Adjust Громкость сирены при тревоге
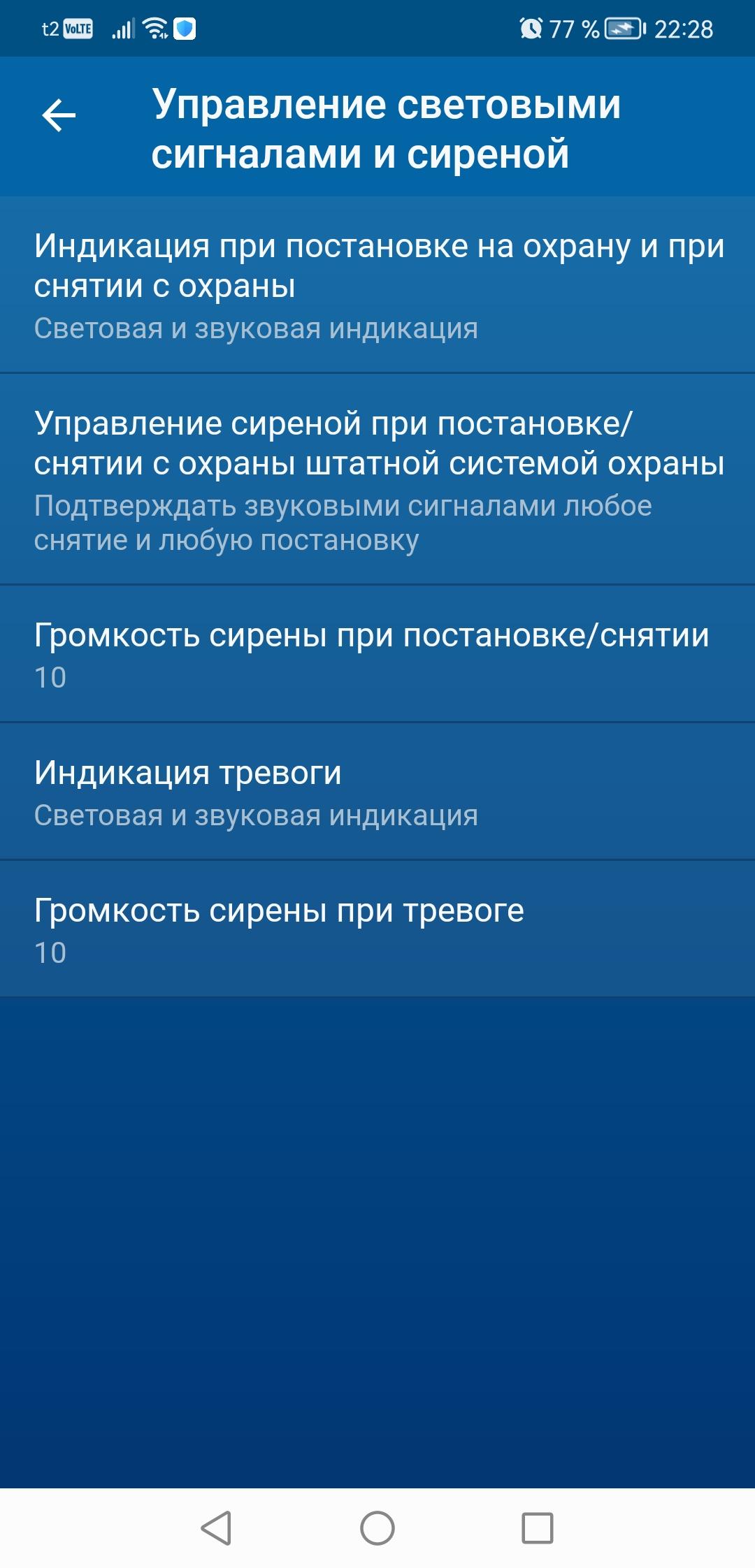Image resolution: width=755 pixels, height=1568 pixels. pyautogui.click(x=377, y=929)
